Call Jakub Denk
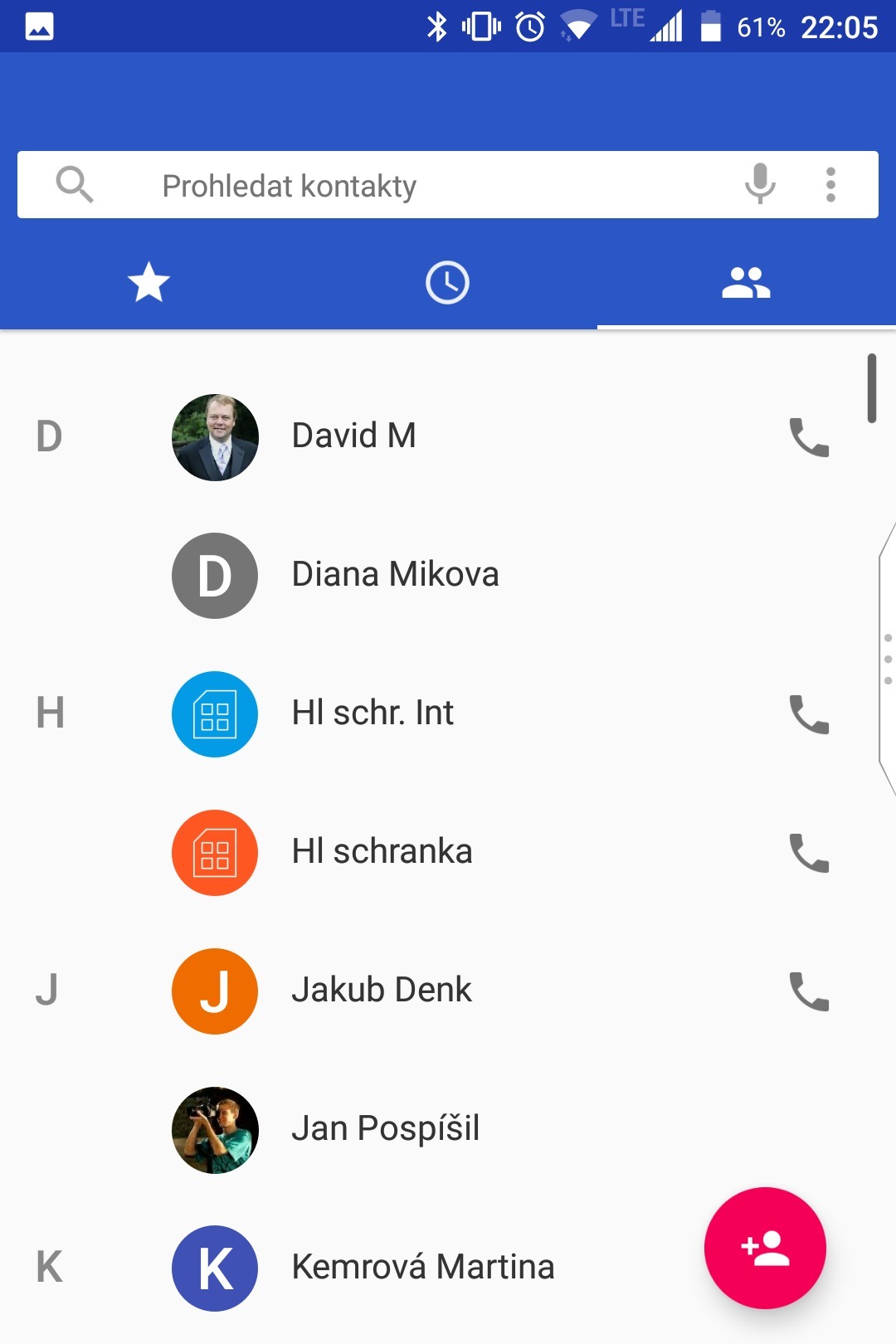Viewport: 896px width, 1344px height. pyautogui.click(x=809, y=991)
